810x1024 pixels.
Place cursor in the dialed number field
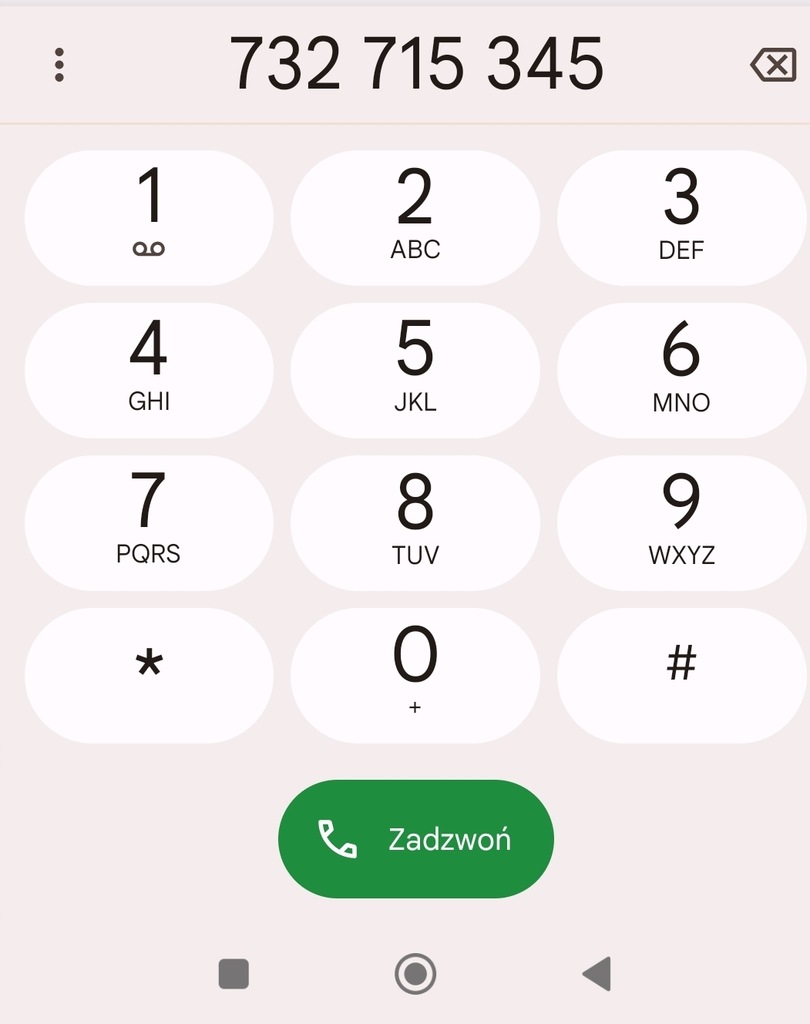click(416, 64)
